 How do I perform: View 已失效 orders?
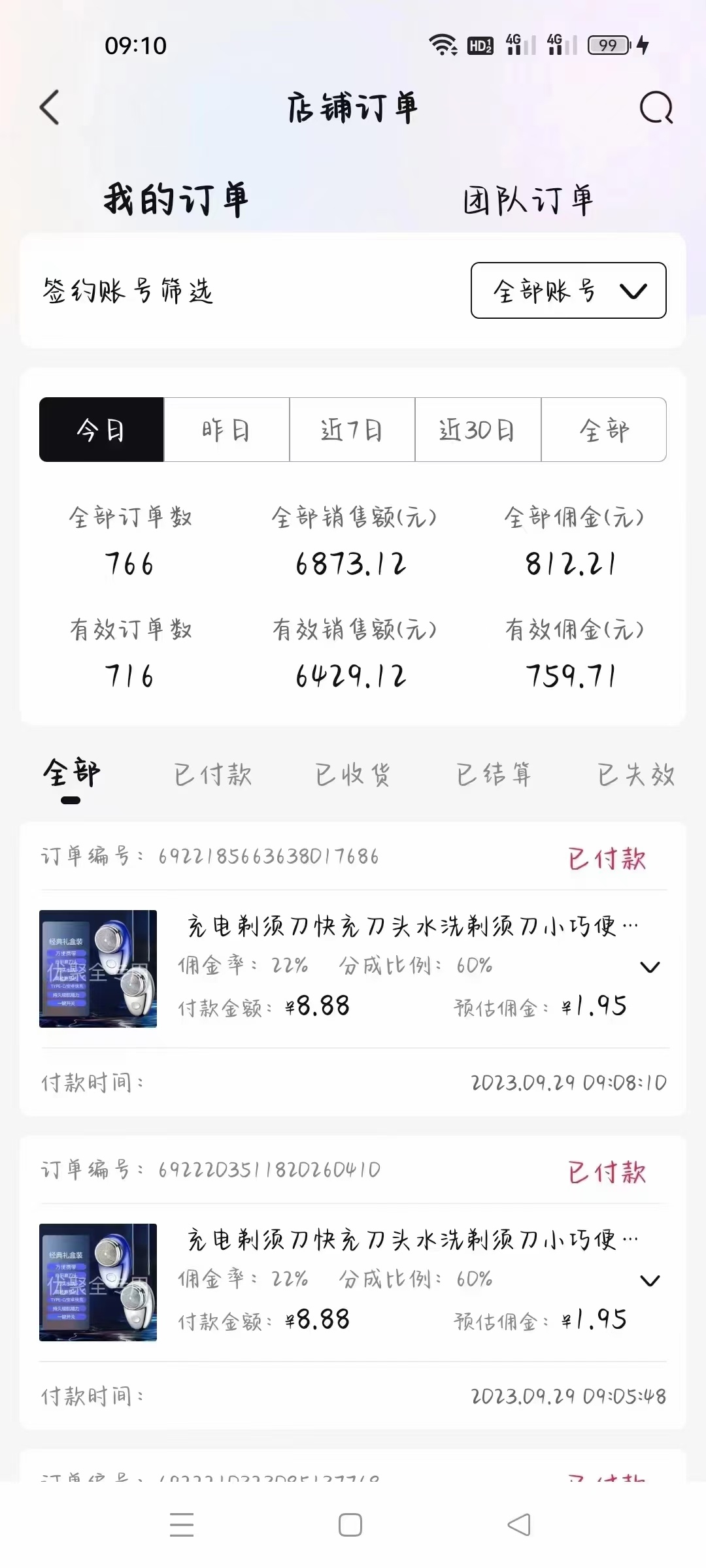pyautogui.click(x=635, y=775)
